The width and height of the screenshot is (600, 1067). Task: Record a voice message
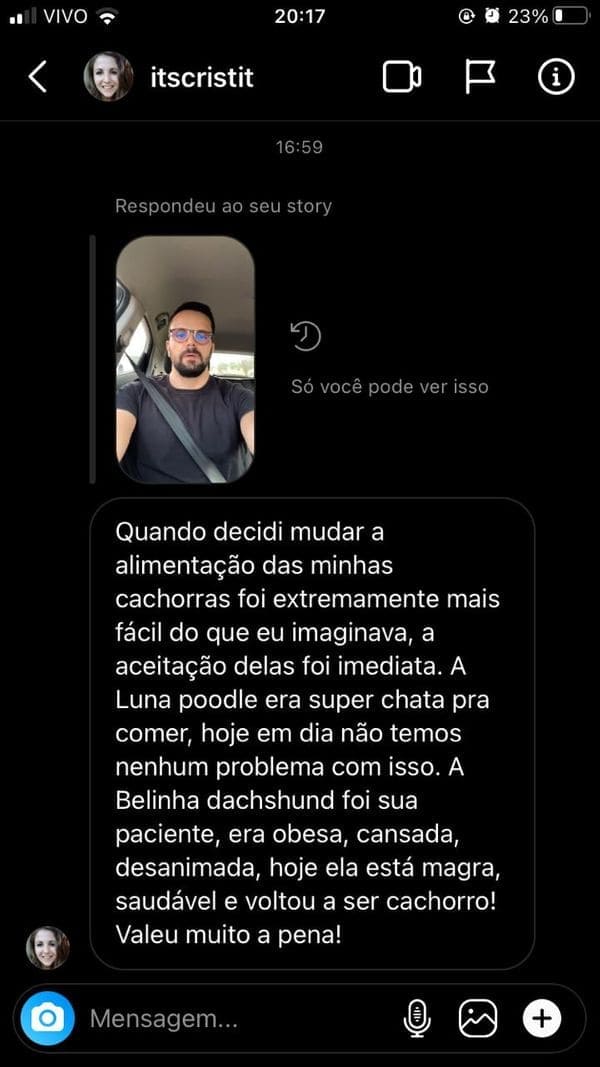click(416, 1019)
